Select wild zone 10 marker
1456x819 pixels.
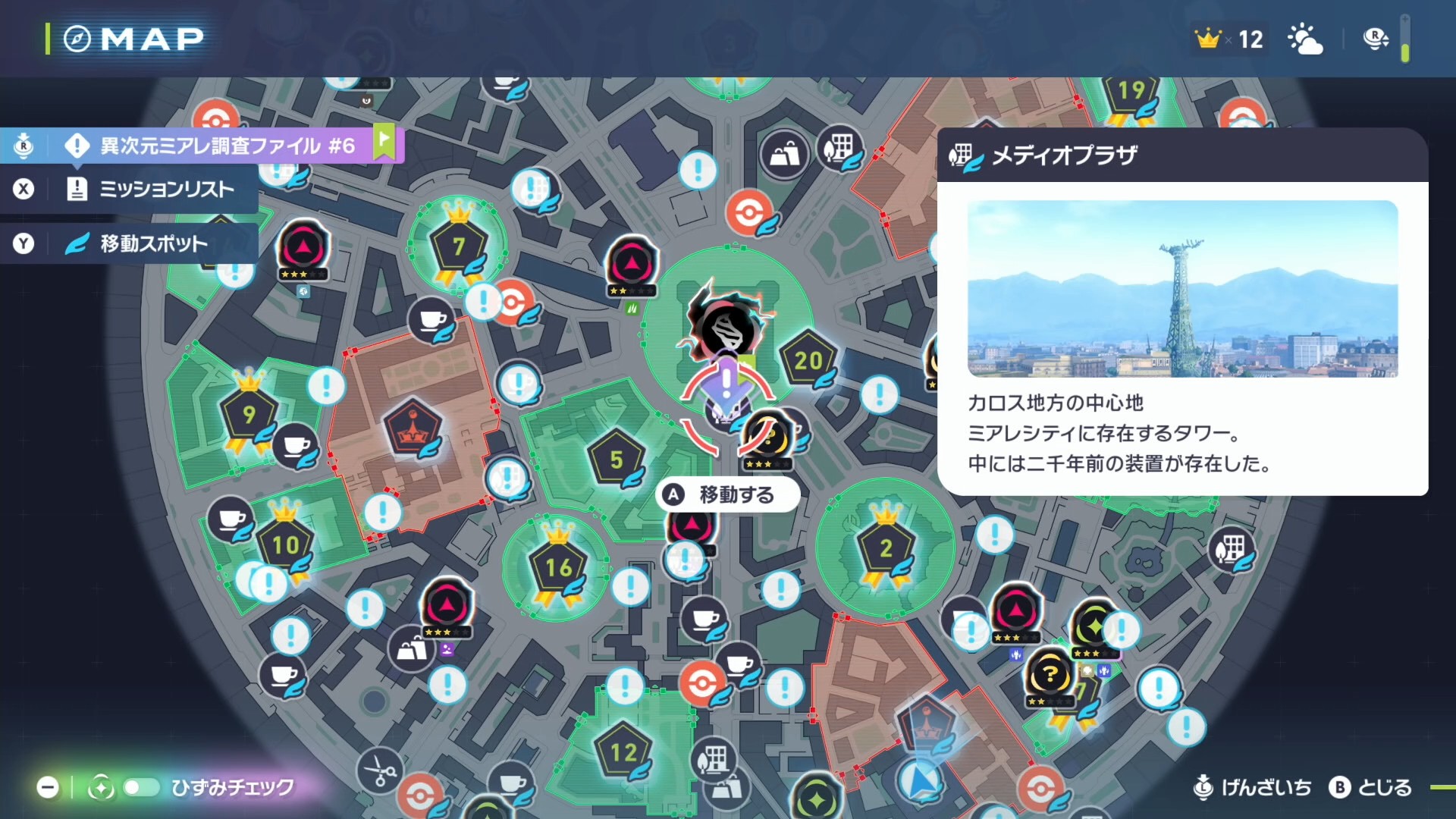coord(285,544)
